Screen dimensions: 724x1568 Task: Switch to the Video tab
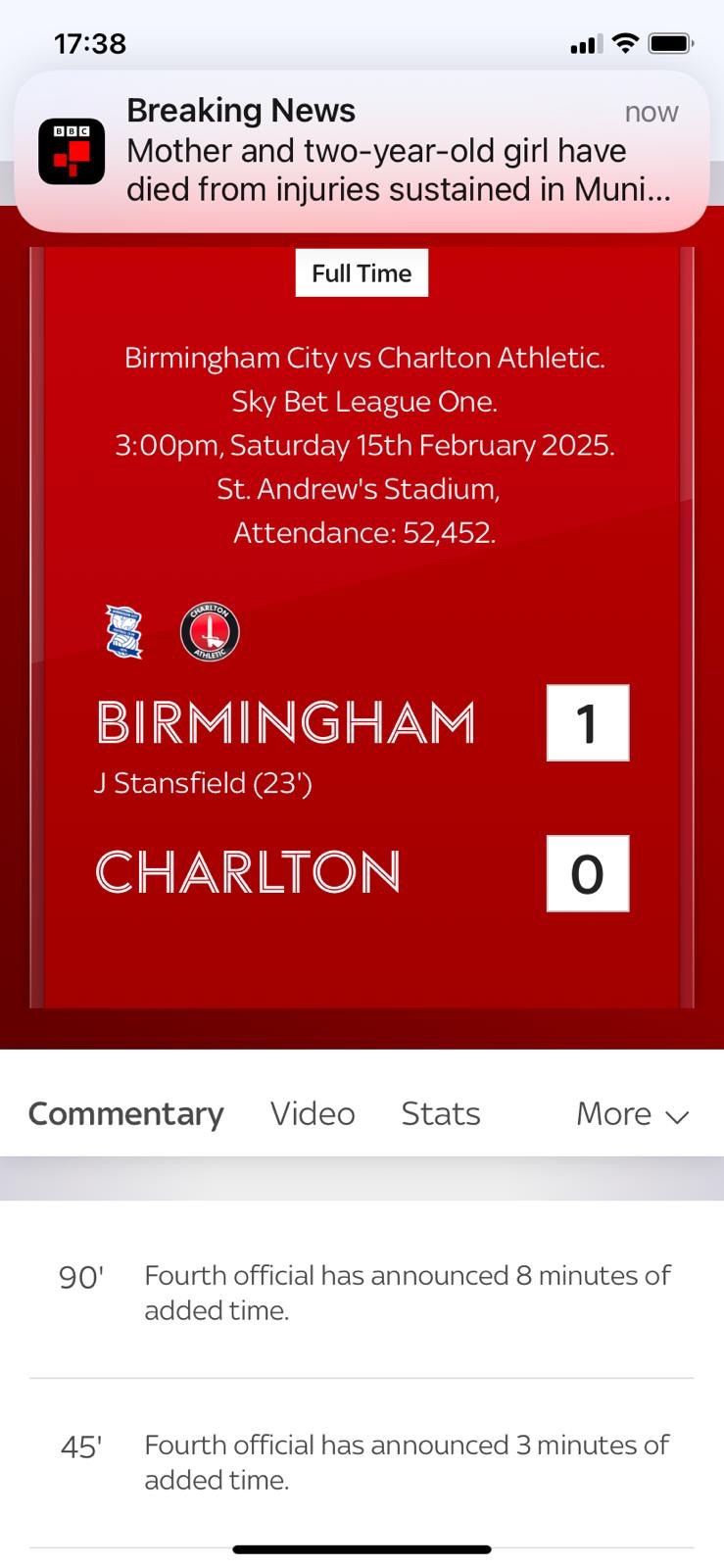click(313, 1114)
